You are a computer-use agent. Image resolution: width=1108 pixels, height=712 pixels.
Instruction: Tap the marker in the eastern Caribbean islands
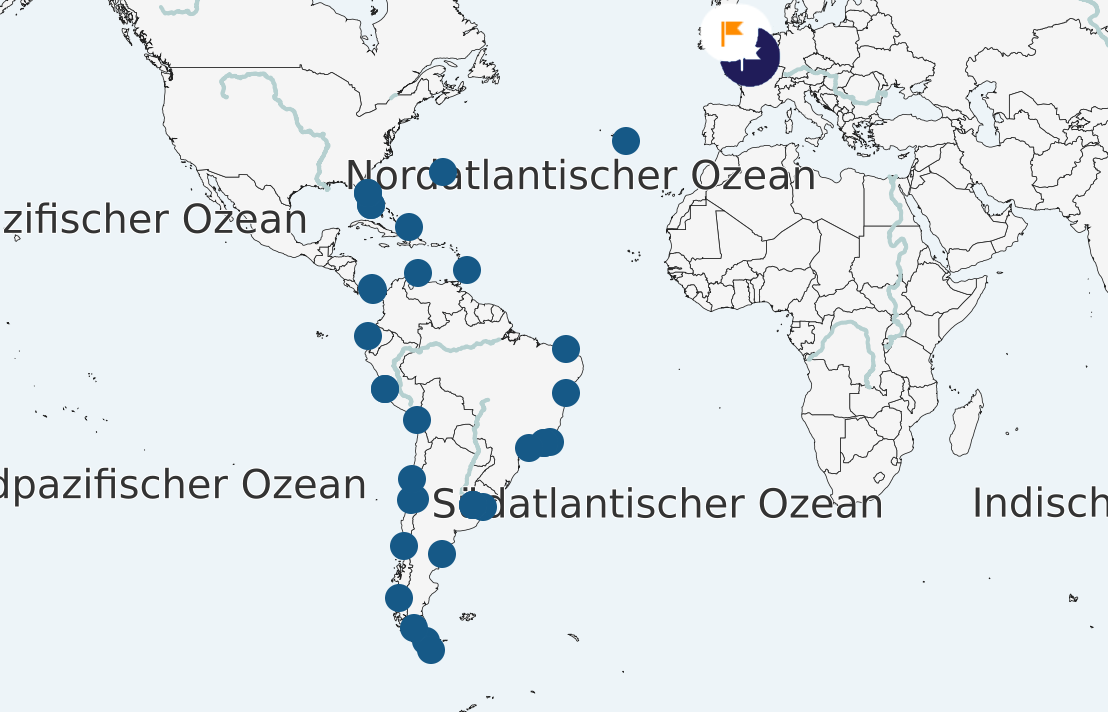tap(467, 270)
